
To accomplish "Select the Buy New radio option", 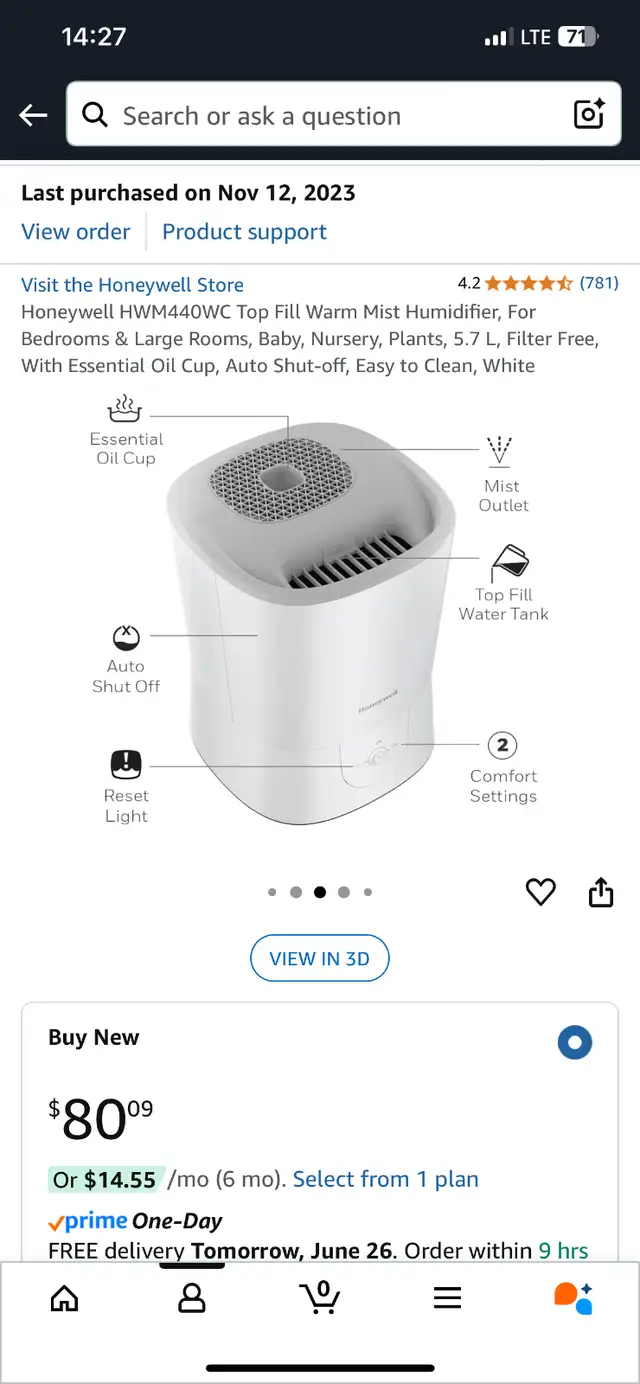I will 575,1044.
